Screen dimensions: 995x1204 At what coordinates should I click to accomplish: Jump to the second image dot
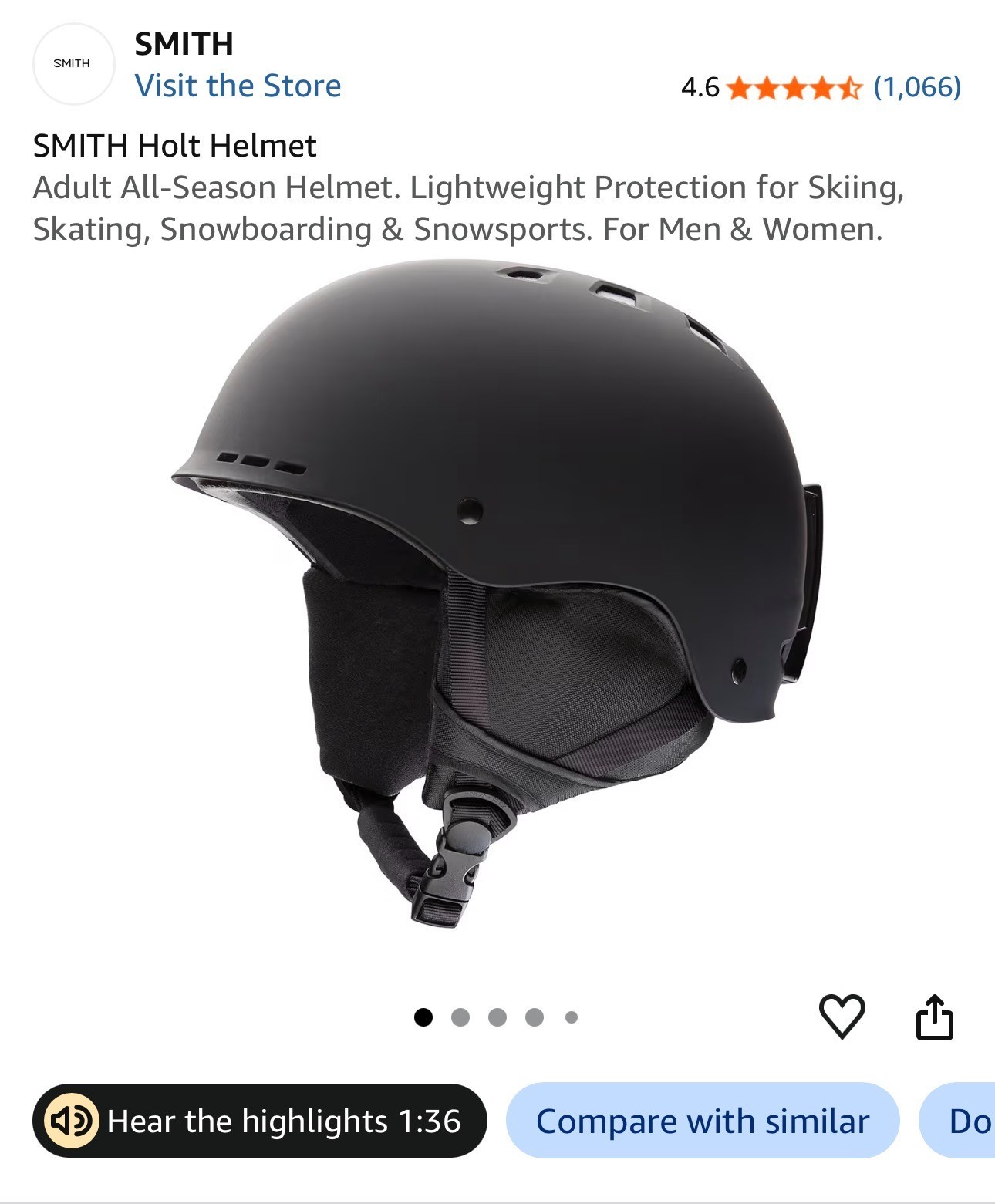[460, 1017]
